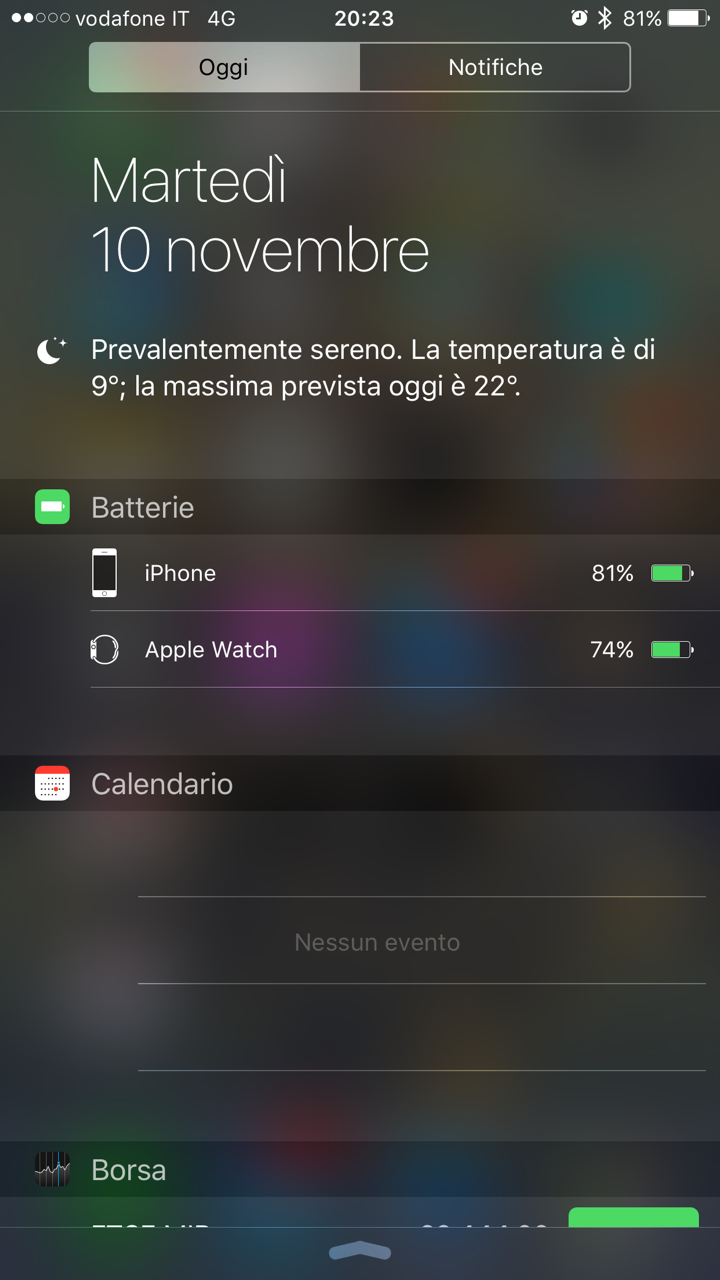This screenshot has width=720, height=1280.
Task: Select the Oggi tab
Action: [x=224, y=68]
